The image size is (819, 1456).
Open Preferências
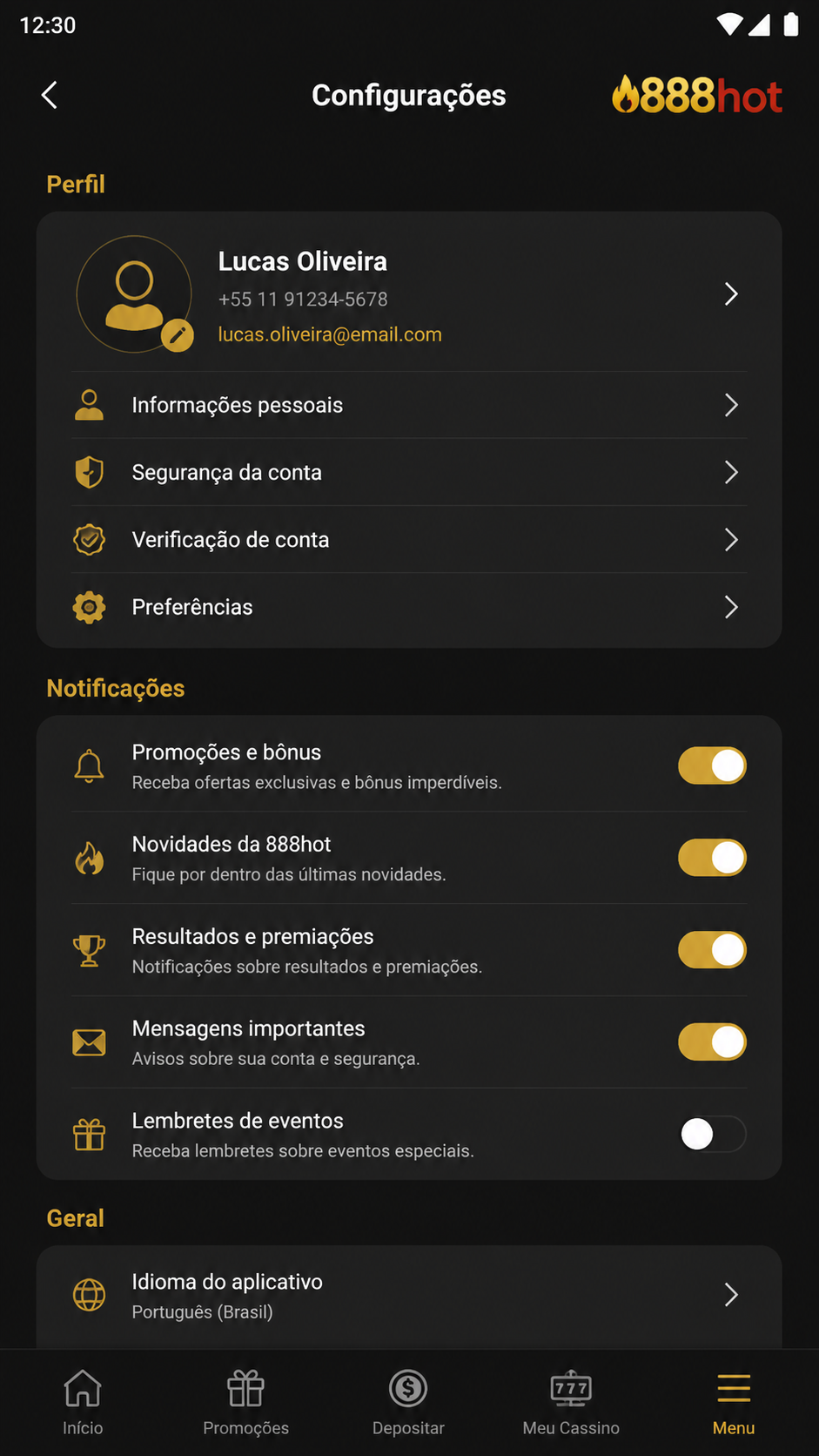pos(409,607)
